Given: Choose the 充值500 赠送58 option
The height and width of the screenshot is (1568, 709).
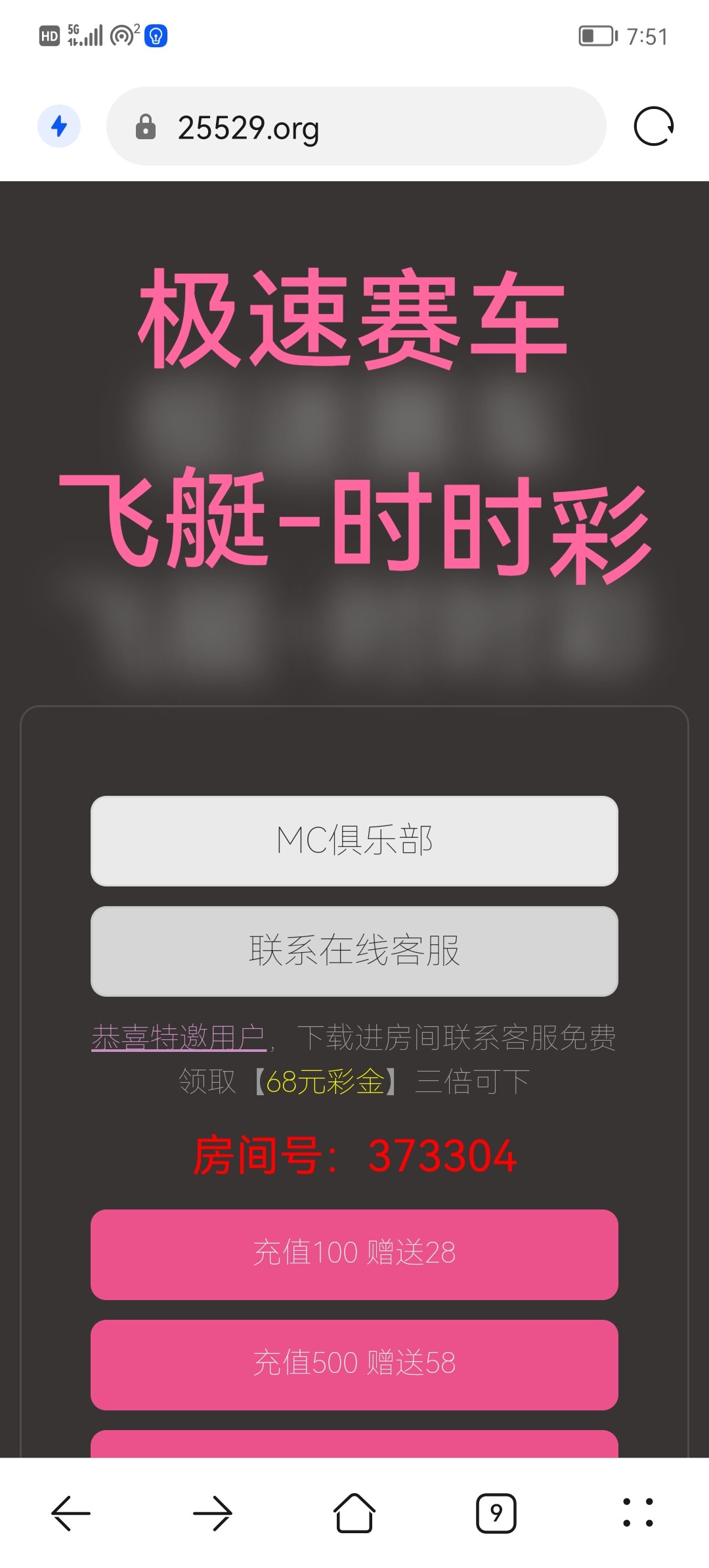Looking at the screenshot, I should tap(354, 1364).
